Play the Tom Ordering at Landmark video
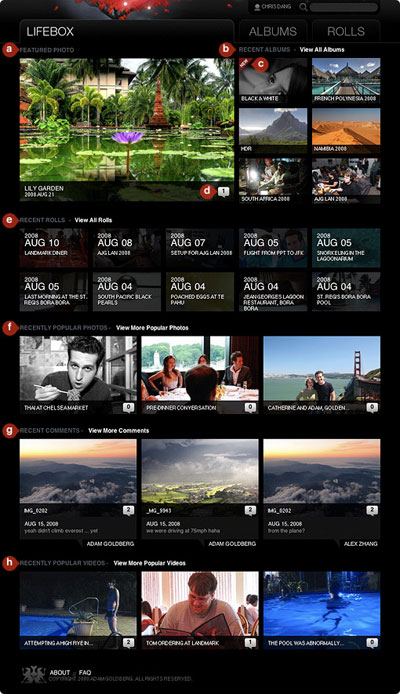 click(200, 610)
